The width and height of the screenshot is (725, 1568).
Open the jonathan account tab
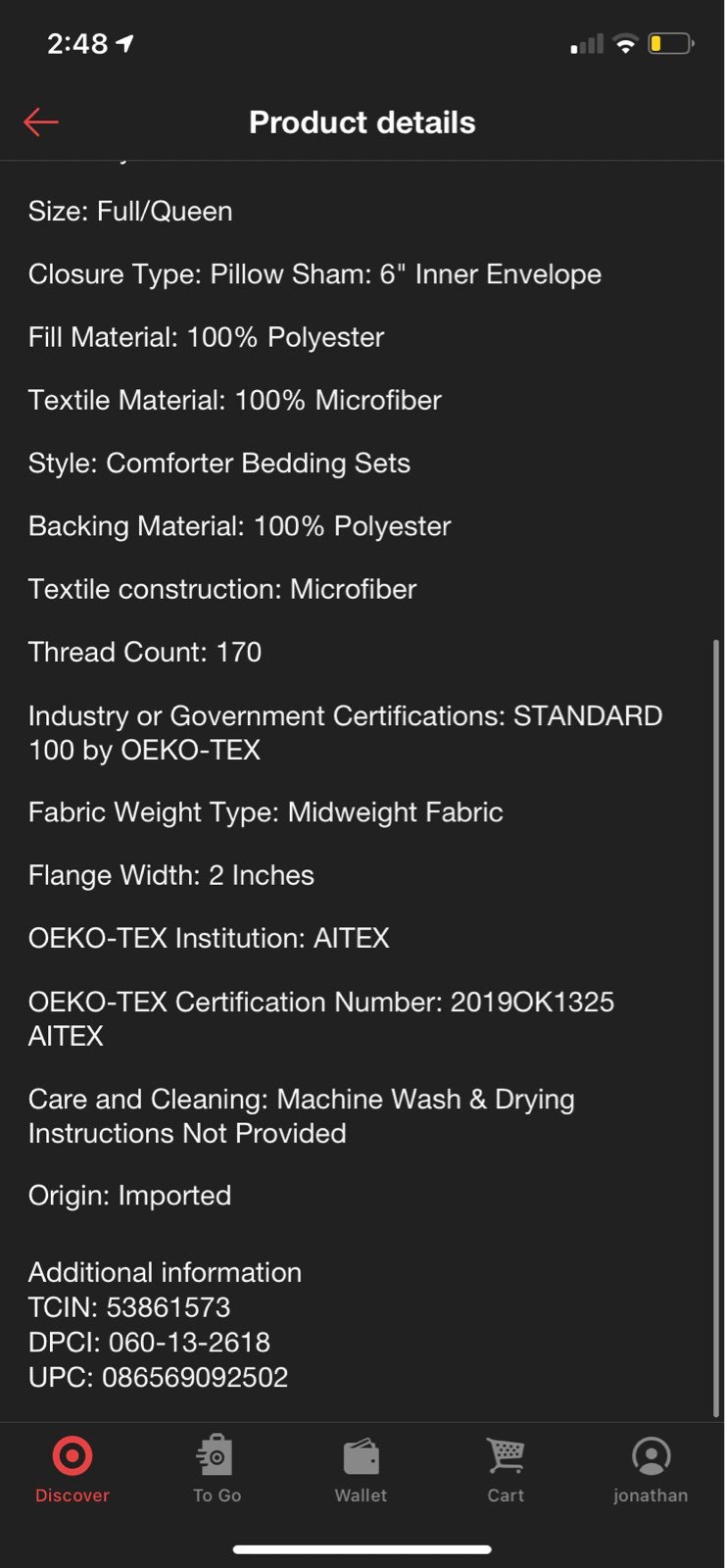[x=651, y=1469]
